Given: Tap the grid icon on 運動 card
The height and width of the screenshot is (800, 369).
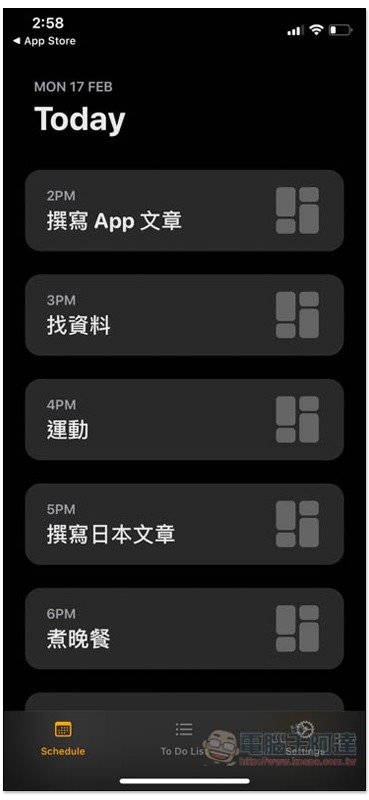Looking at the screenshot, I should click(x=298, y=419).
